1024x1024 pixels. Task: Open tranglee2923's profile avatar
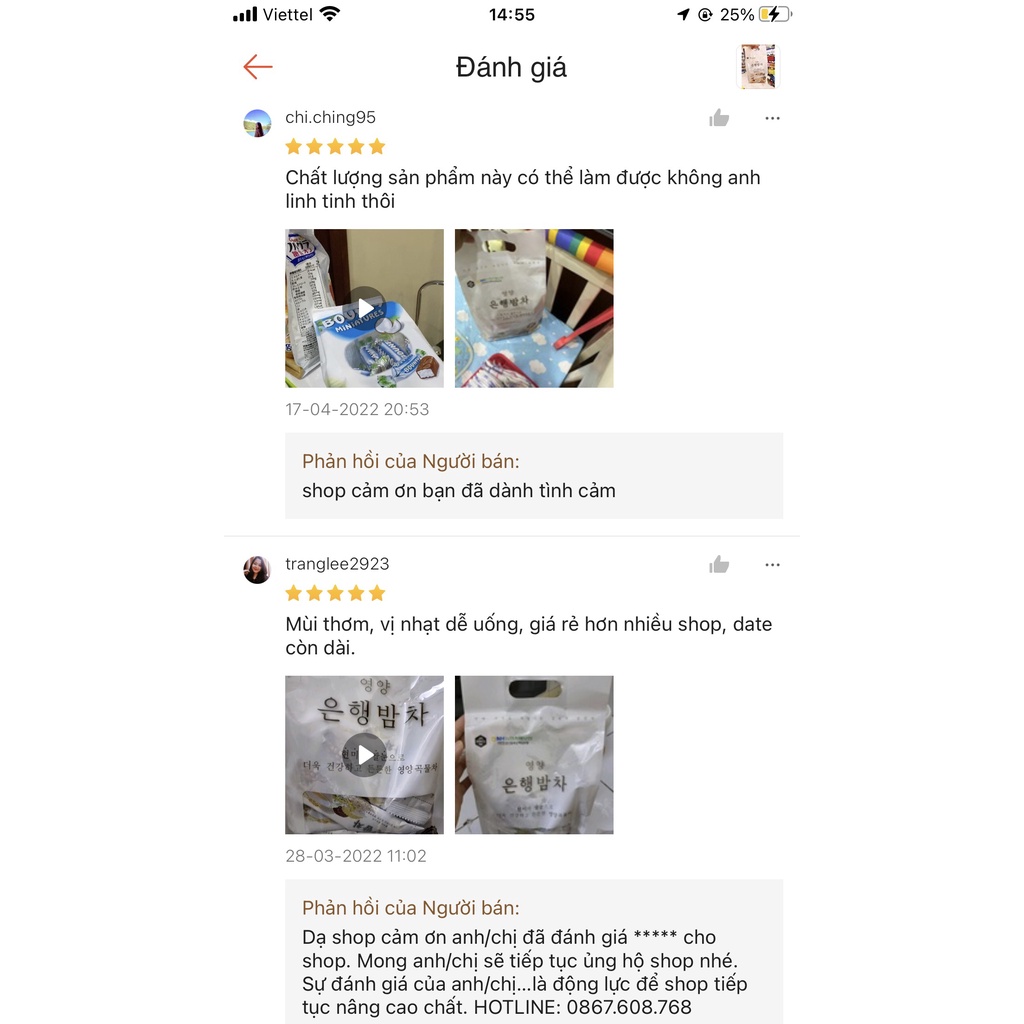pyautogui.click(x=258, y=570)
